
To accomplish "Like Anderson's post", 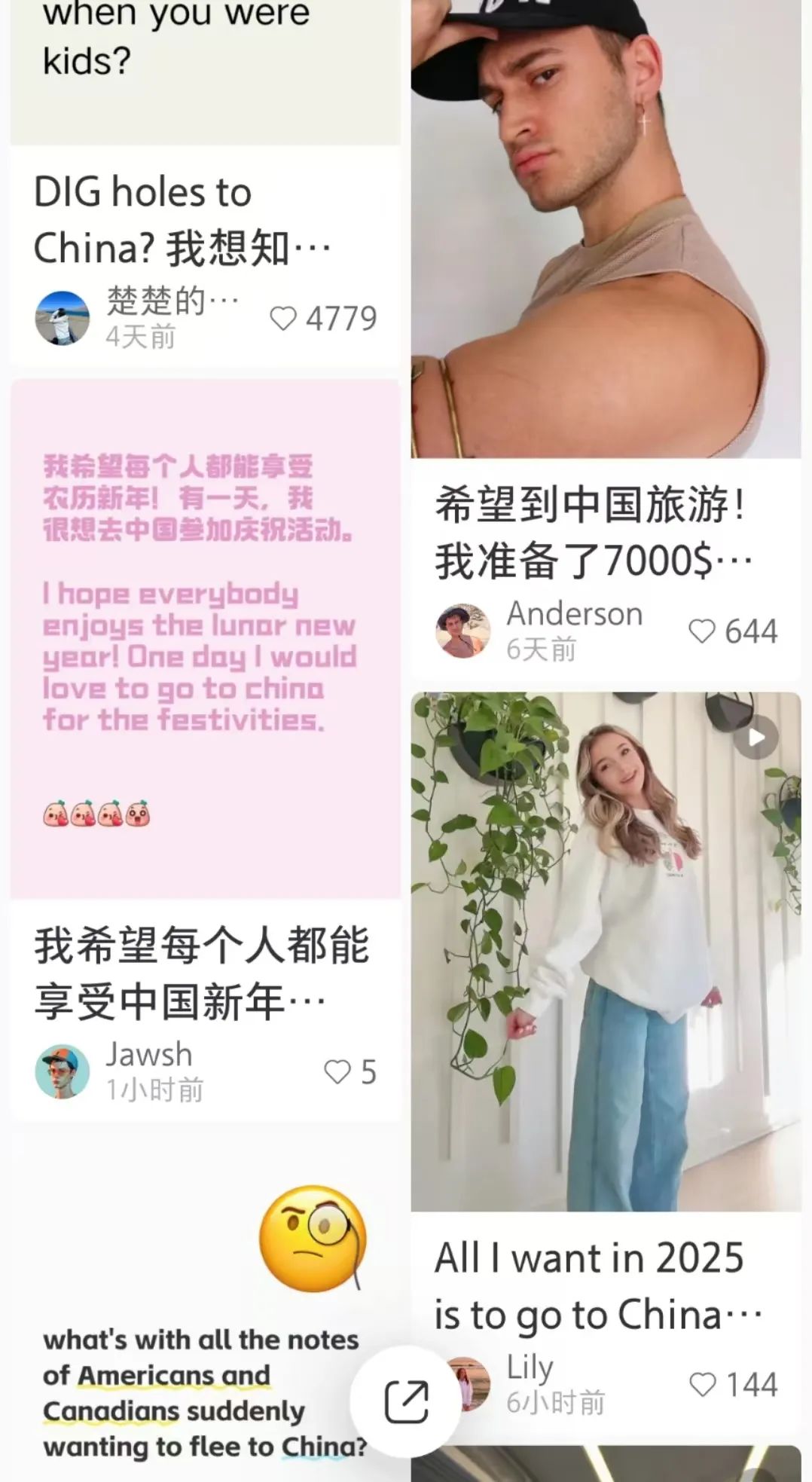I will 702,631.
